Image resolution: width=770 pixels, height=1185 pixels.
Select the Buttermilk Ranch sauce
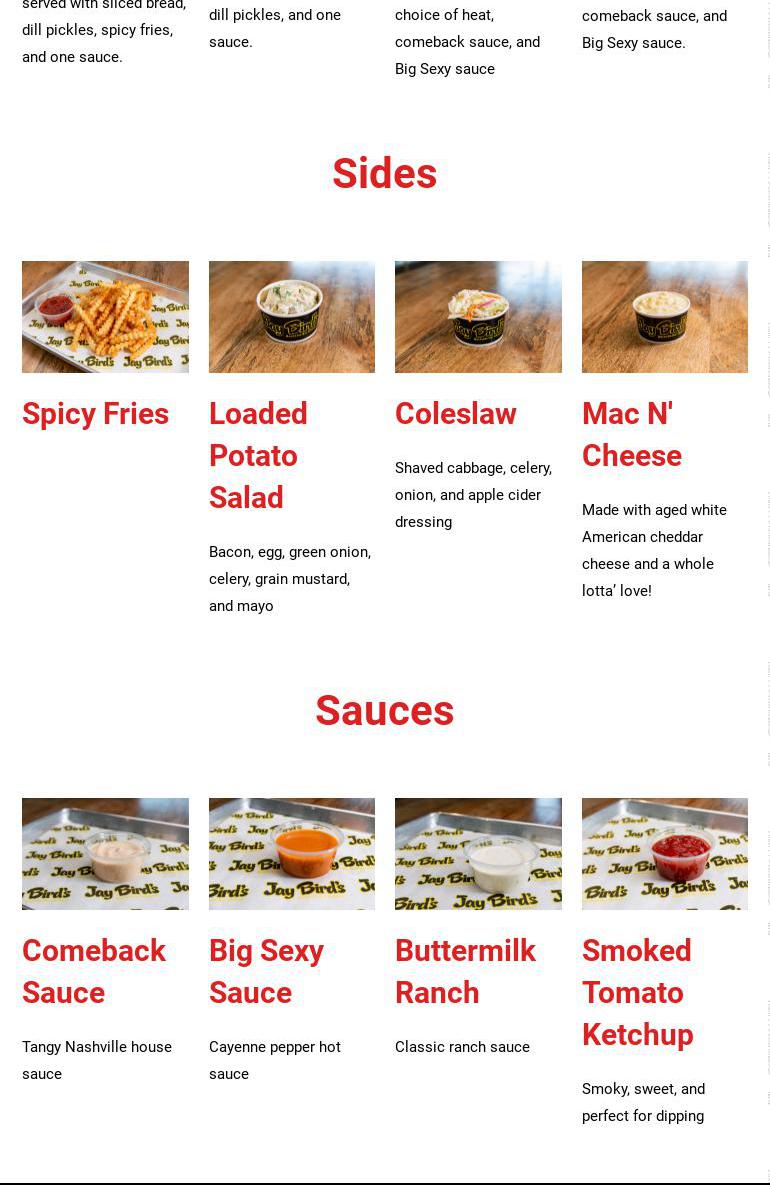coord(465,971)
